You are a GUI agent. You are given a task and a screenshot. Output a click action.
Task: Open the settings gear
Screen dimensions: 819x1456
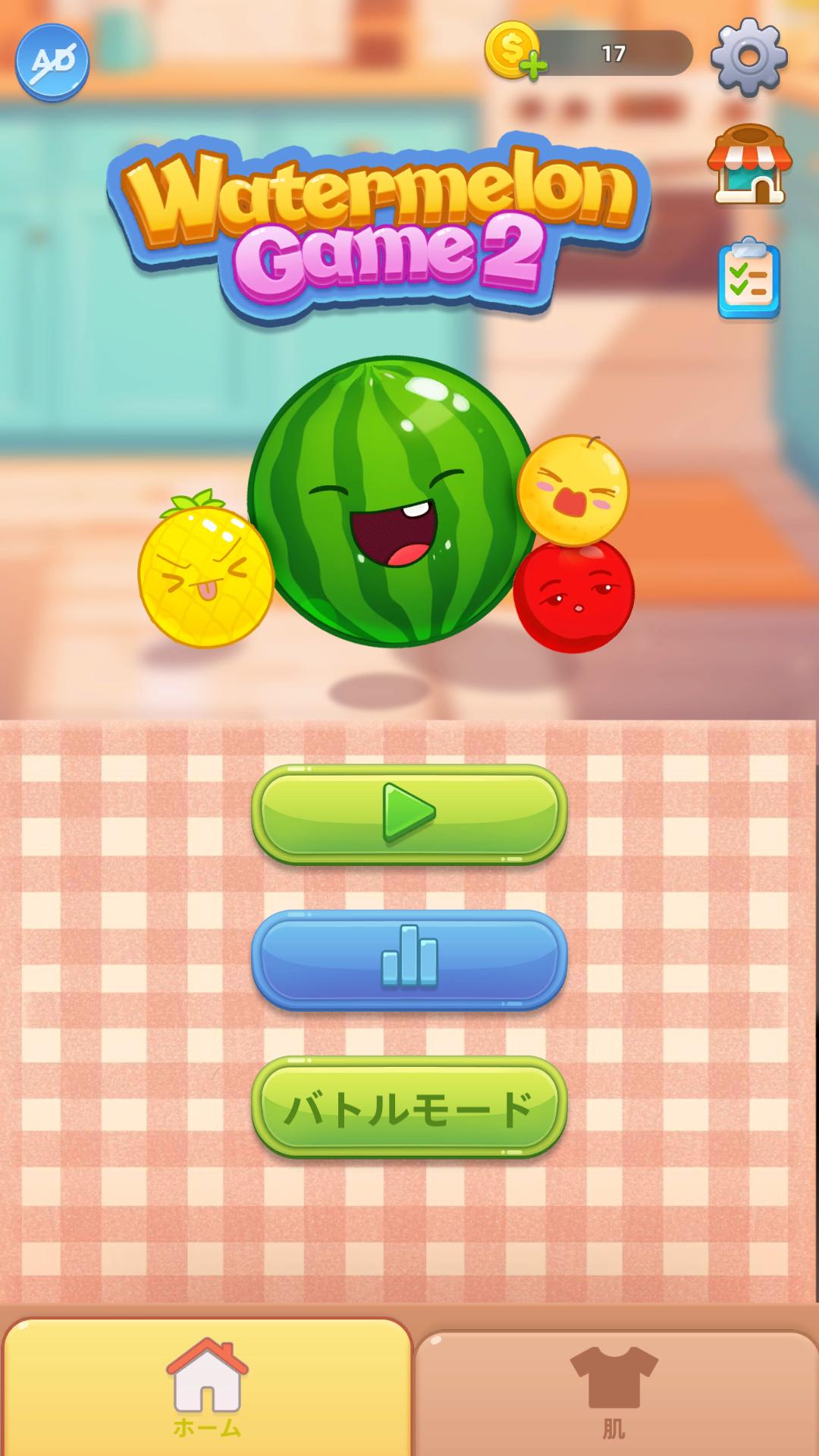click(749, 57)
